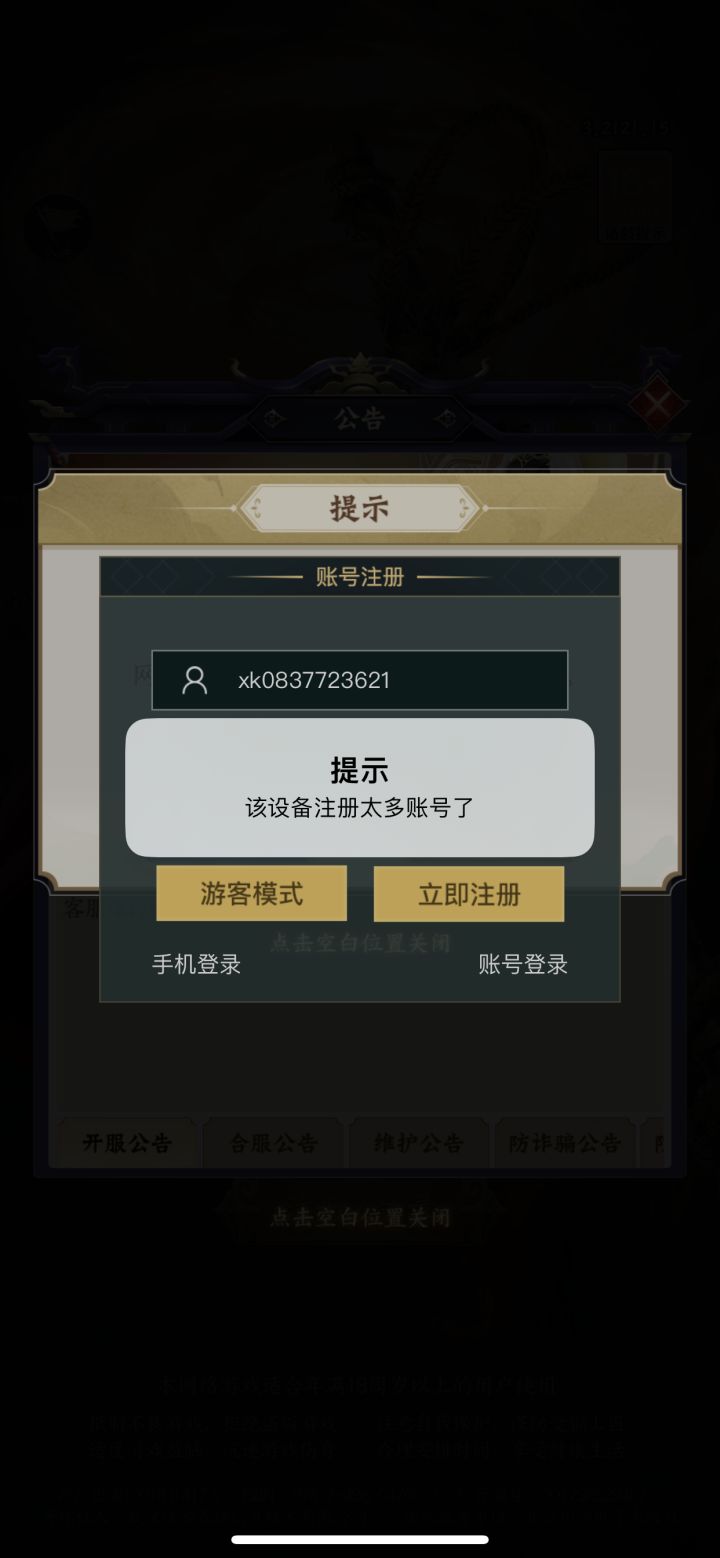Select the 维护公告 maintenance notice tab
This screenshot has height=1558, width=720.
[x=419, y=1143]
